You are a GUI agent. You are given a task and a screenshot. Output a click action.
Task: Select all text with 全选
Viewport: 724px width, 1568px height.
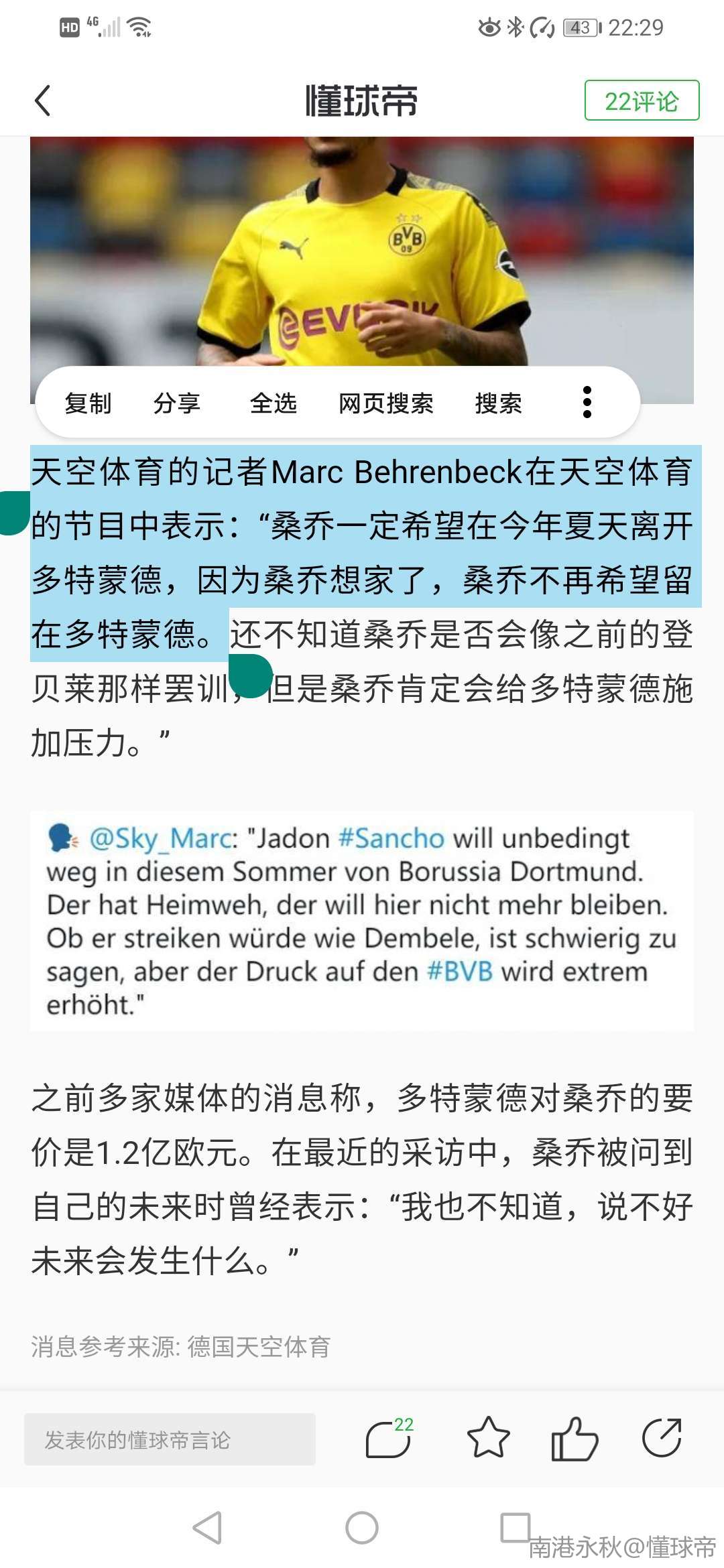pyautogui.click(x=273, y=403)
